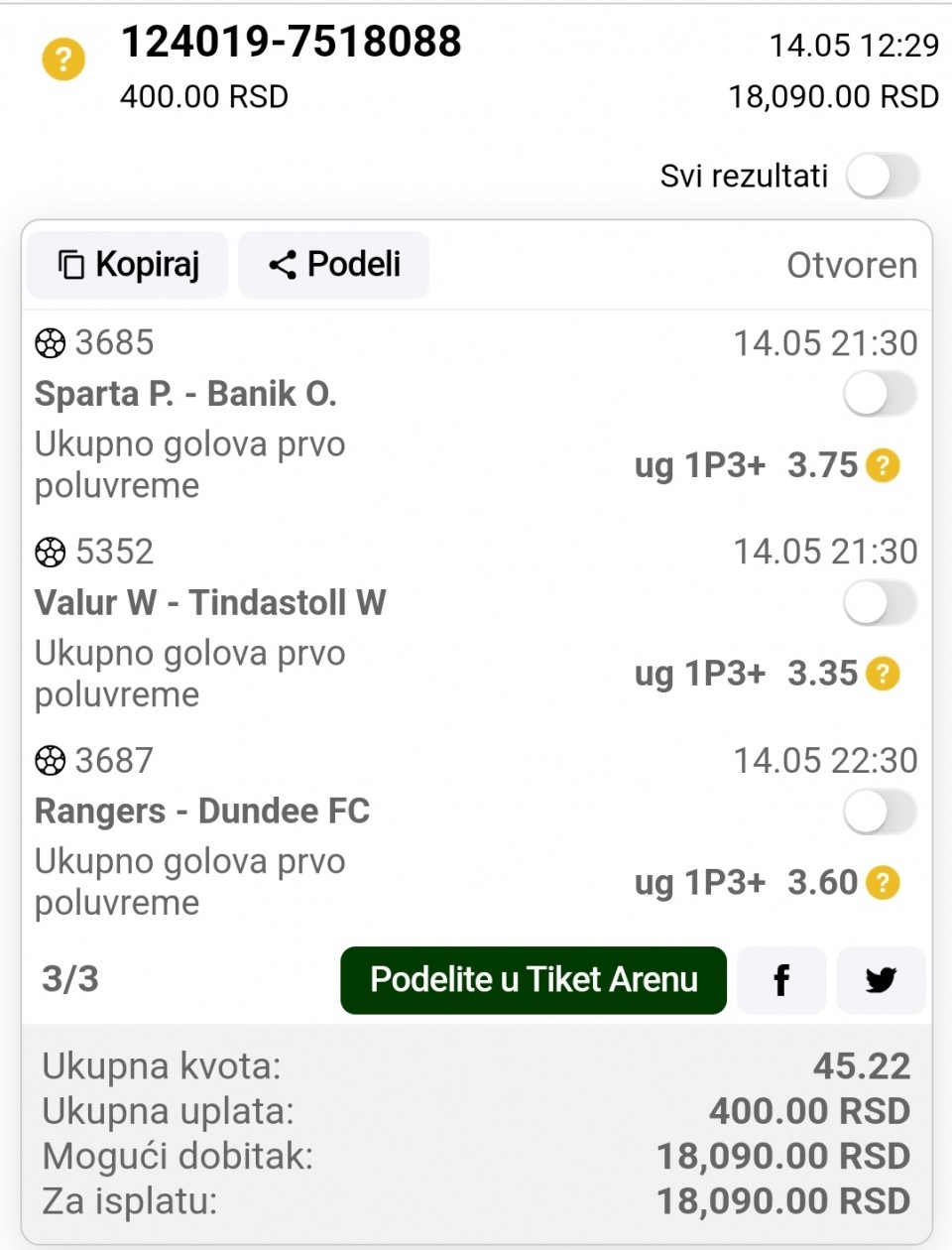This screenshot has width=952, height=1250.
Task: Open help icon next to odds 3.75
Action: pyautogui.click(x=883, y=465)
